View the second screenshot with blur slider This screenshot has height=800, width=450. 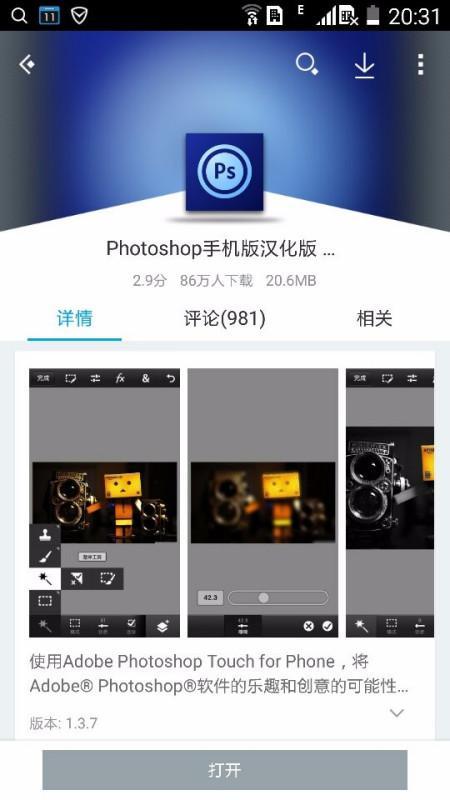[263, 503]
